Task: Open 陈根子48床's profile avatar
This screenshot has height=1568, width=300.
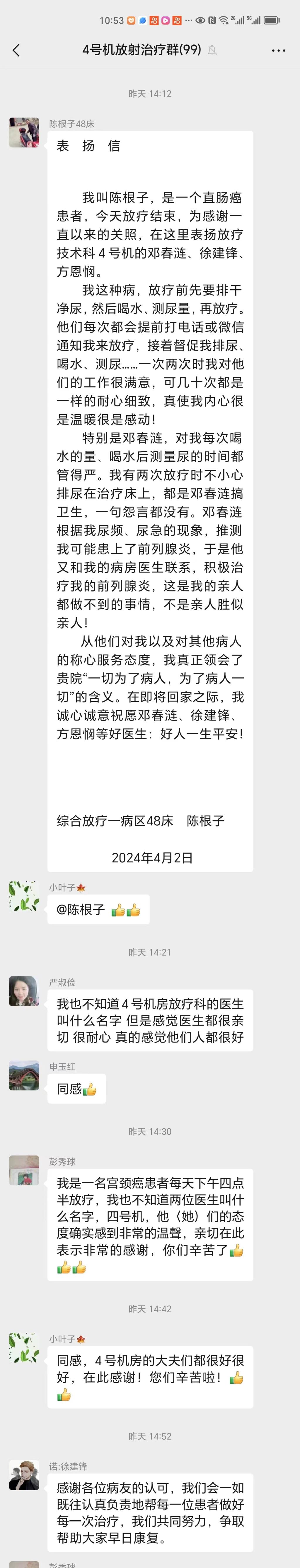Action: pyautogui.click(x=24, y=133)
